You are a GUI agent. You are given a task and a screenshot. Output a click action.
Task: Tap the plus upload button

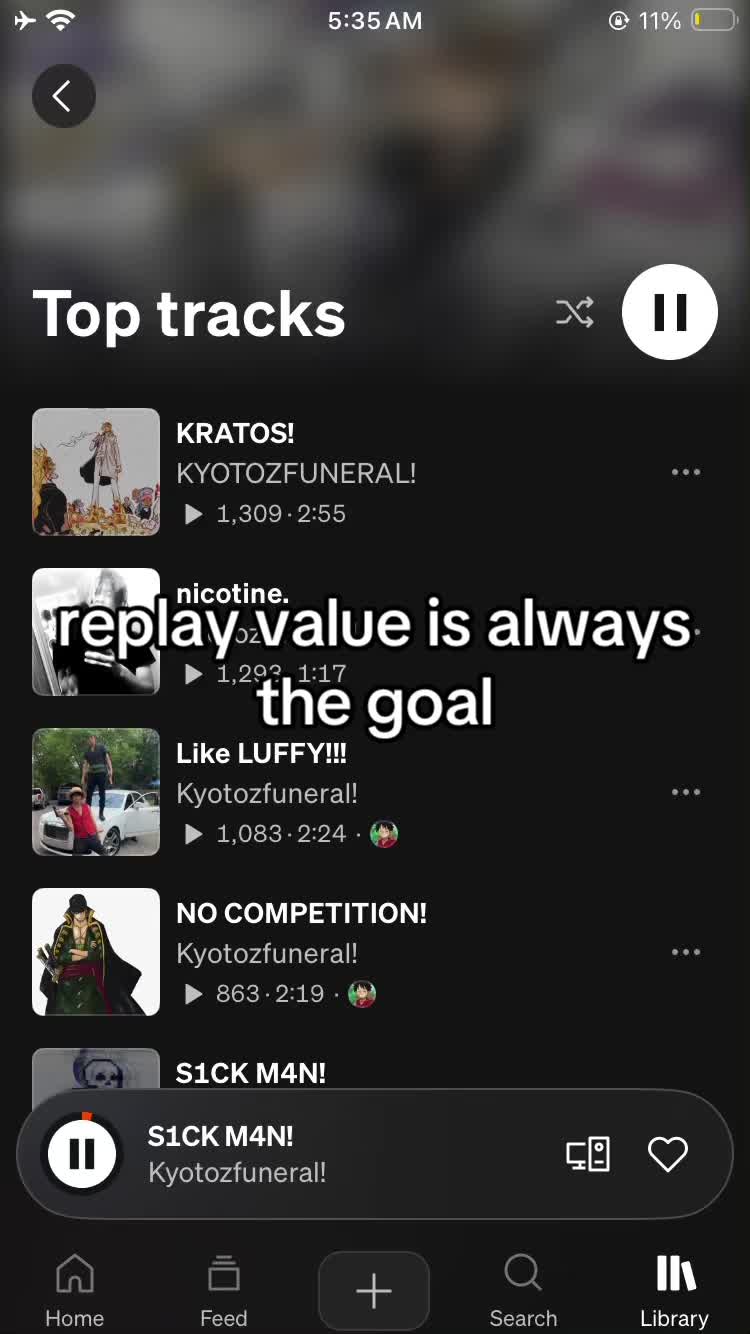[374, 1291]
